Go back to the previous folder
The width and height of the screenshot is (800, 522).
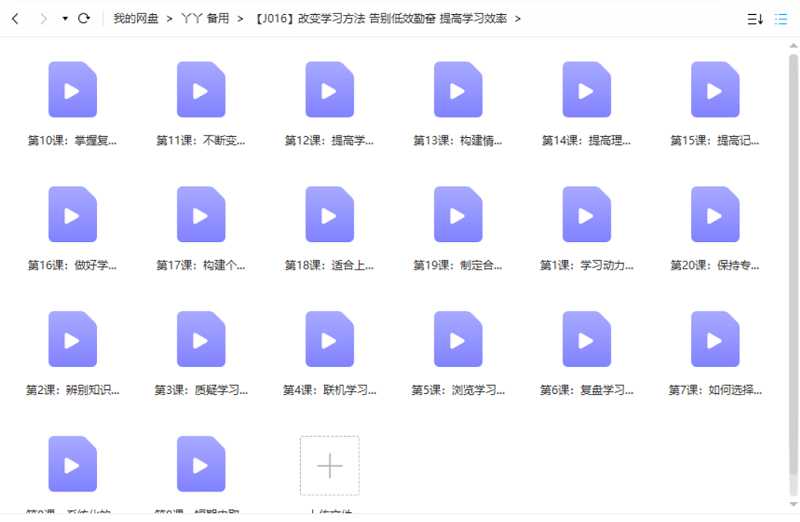click(x=15, y=18)
